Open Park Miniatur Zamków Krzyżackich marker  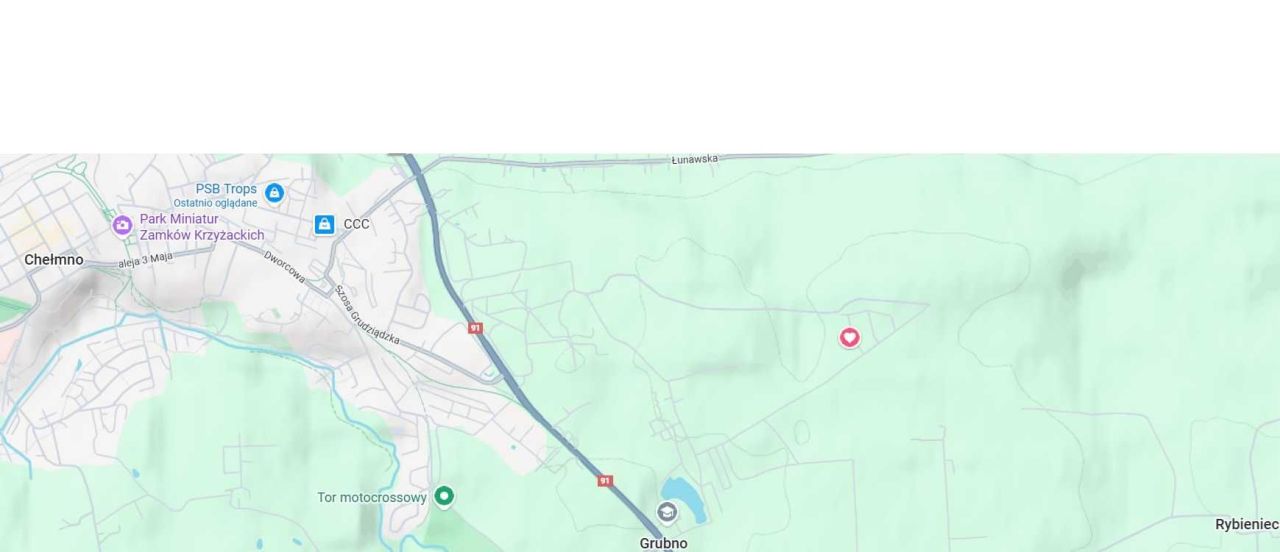pos(122,225)
